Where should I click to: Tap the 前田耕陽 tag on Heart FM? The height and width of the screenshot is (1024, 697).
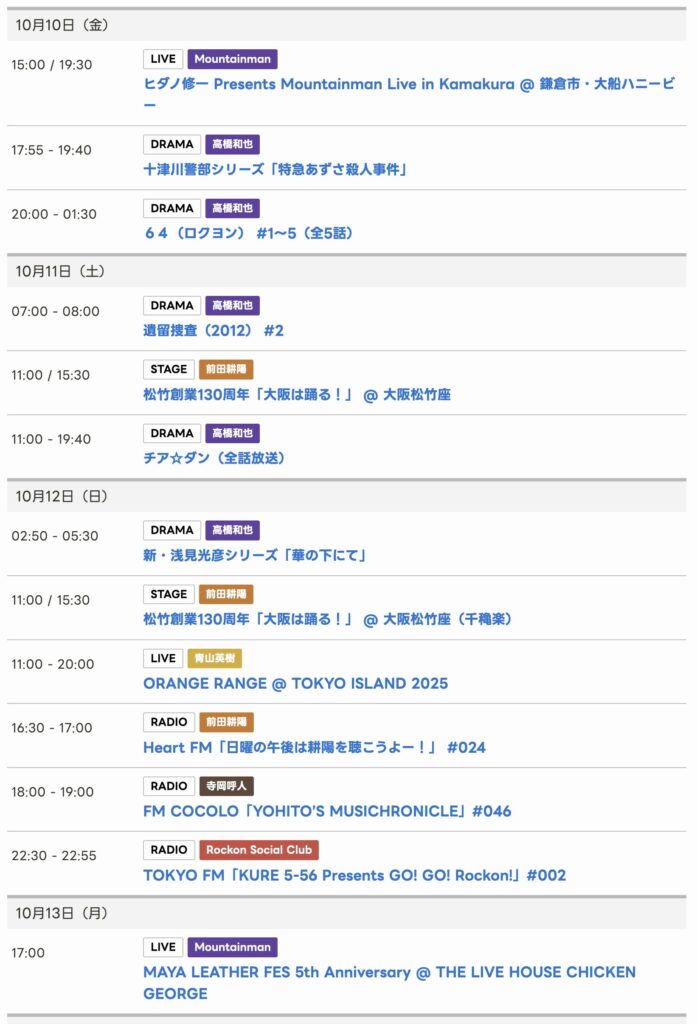[226, 722]
